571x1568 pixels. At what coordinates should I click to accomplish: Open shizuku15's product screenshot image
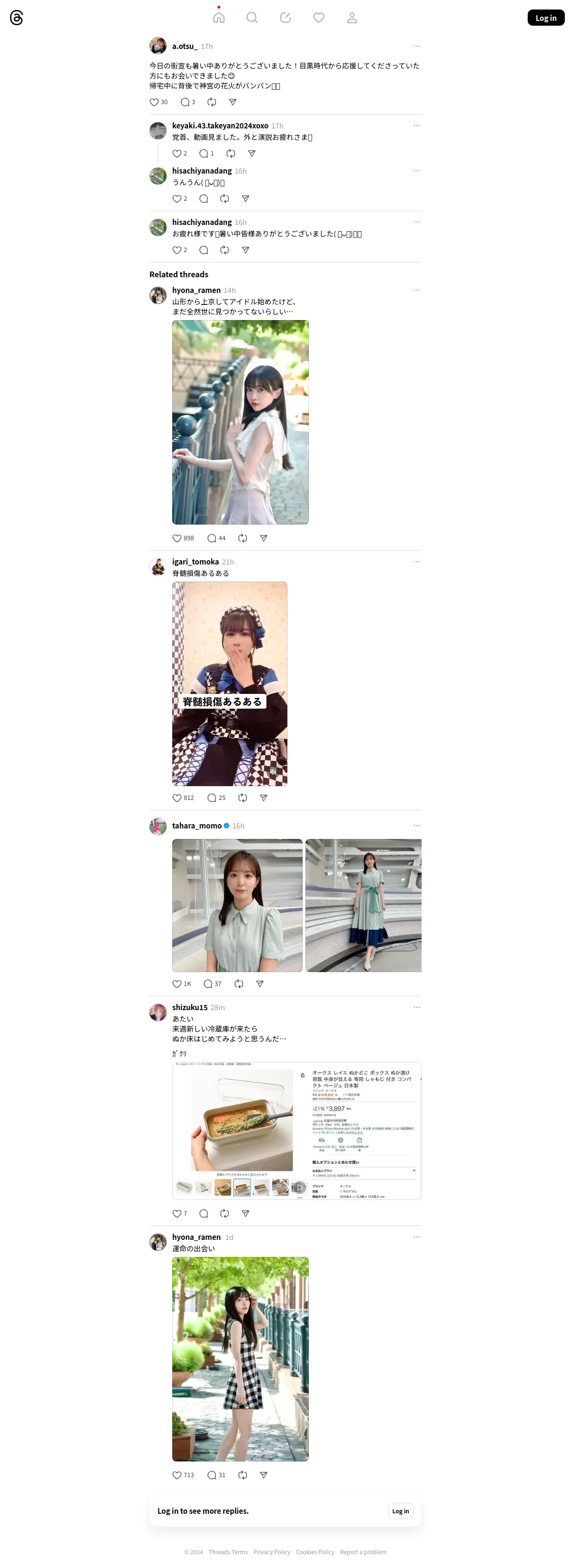296,1130
